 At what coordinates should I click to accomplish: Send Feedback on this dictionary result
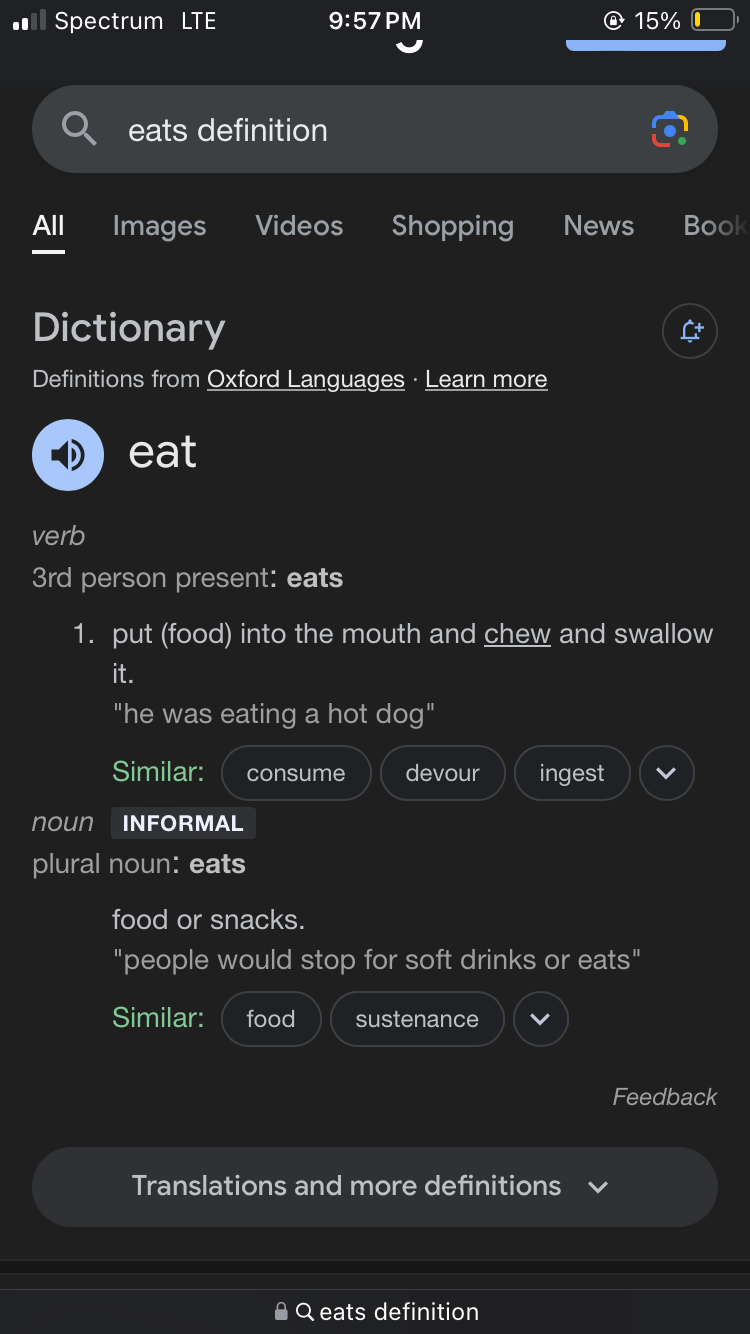tap(665, 1097)
